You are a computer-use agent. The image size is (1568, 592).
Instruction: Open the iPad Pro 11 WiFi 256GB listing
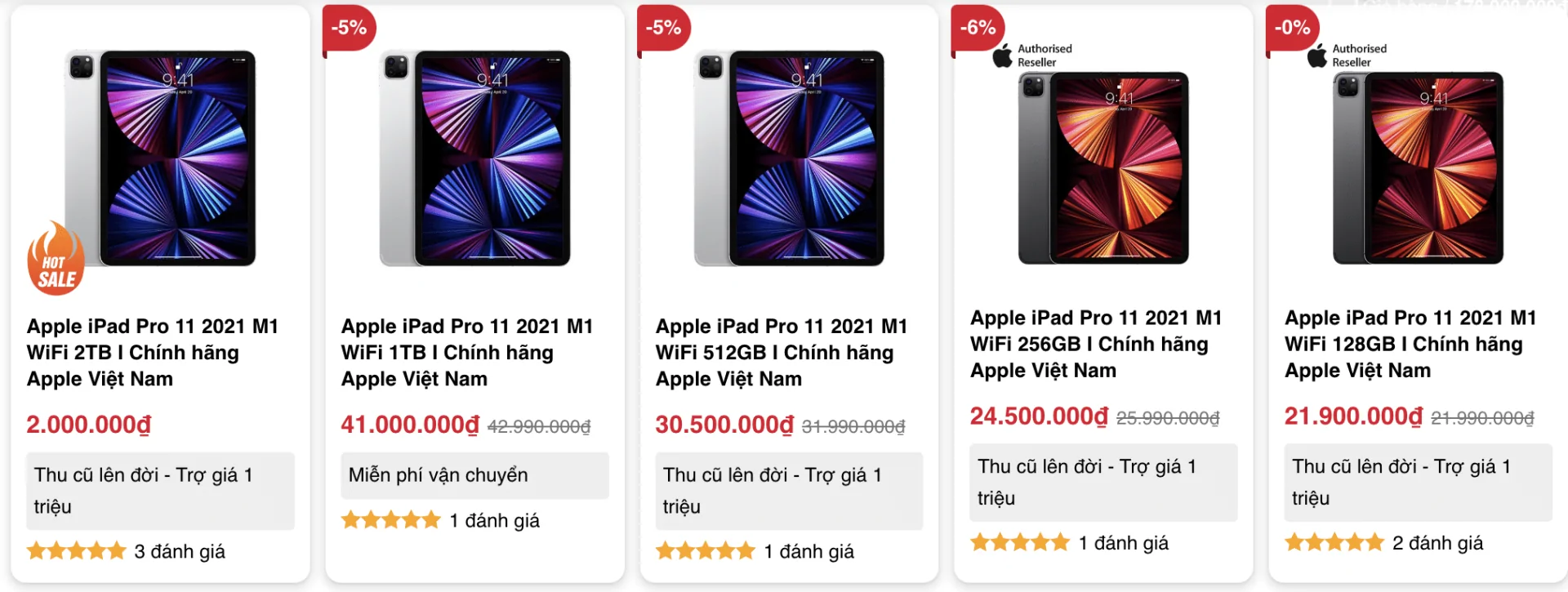coord(1096,344)
